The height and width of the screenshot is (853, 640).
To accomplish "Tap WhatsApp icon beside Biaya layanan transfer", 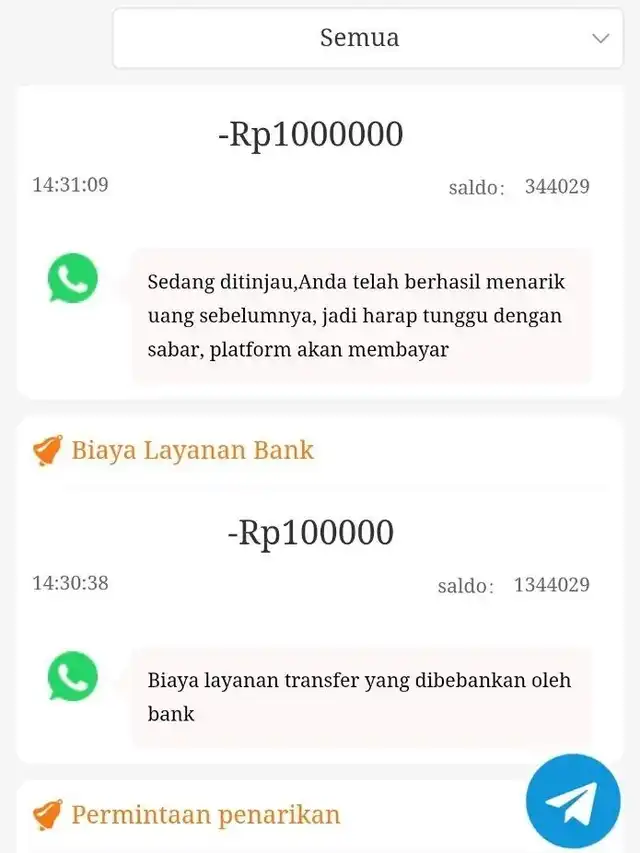I will pos(72,676).
